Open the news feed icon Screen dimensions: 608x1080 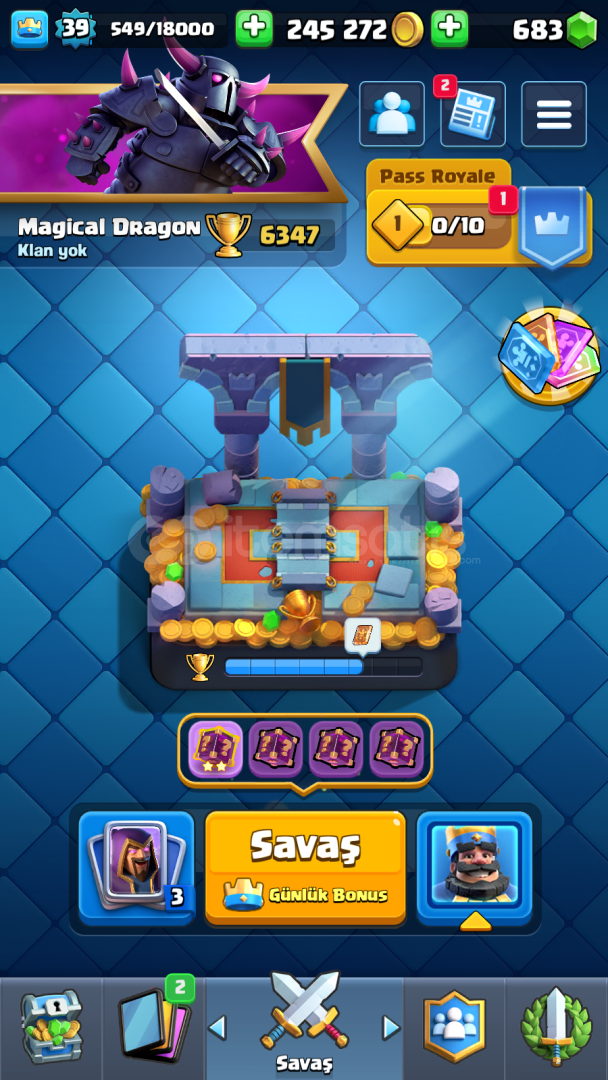click(472, 114)
